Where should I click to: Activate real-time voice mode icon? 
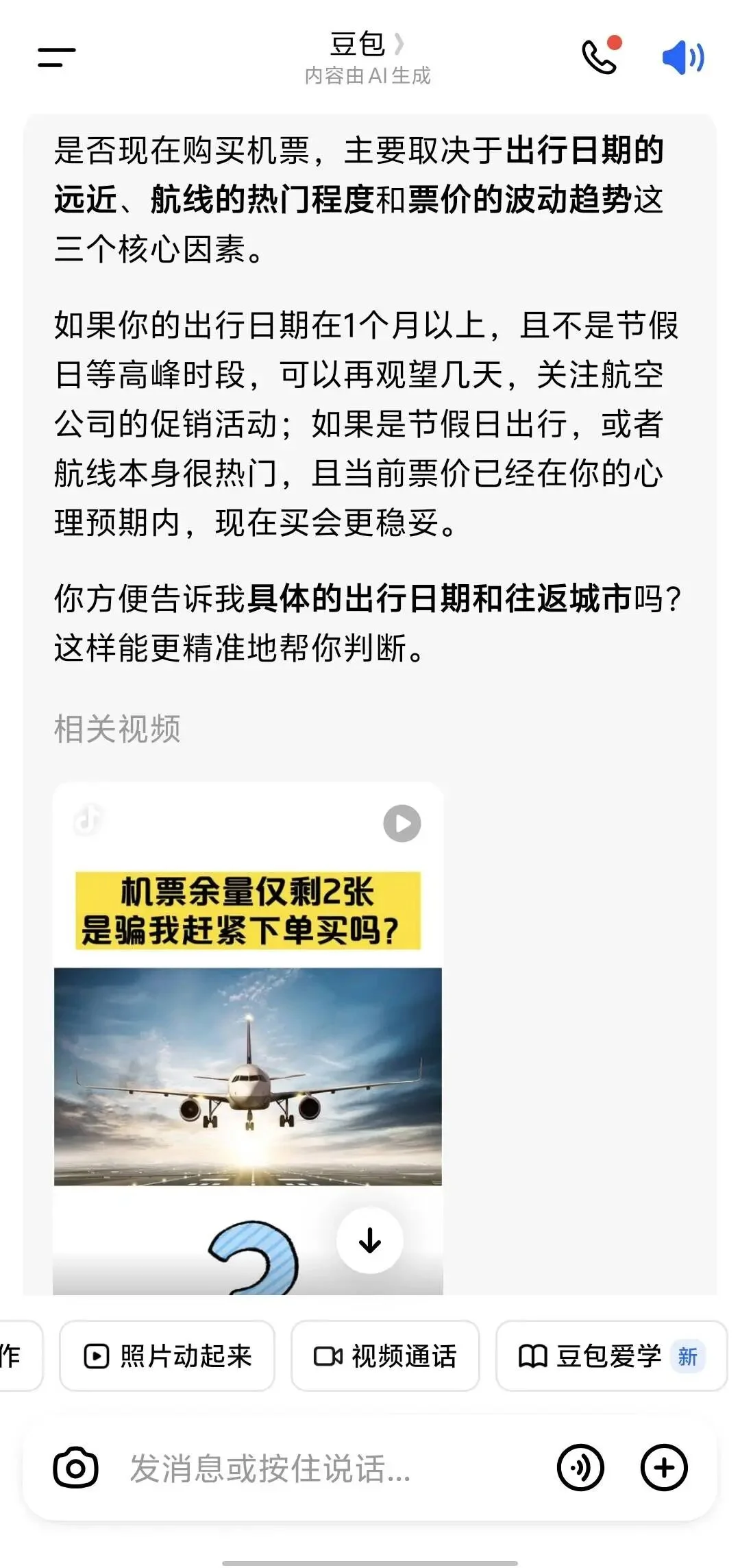(581, 1468)
